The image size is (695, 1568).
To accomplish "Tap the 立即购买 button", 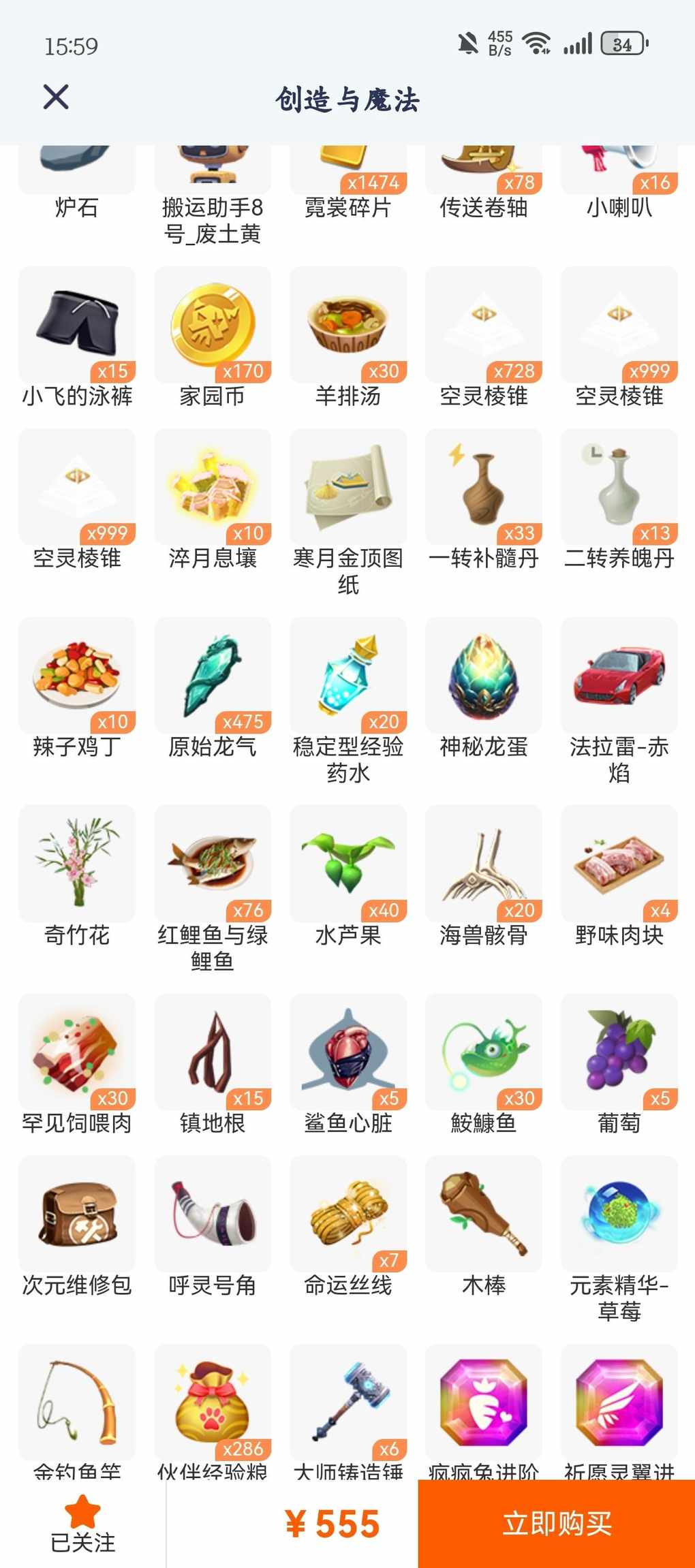I will point(557,1524).
